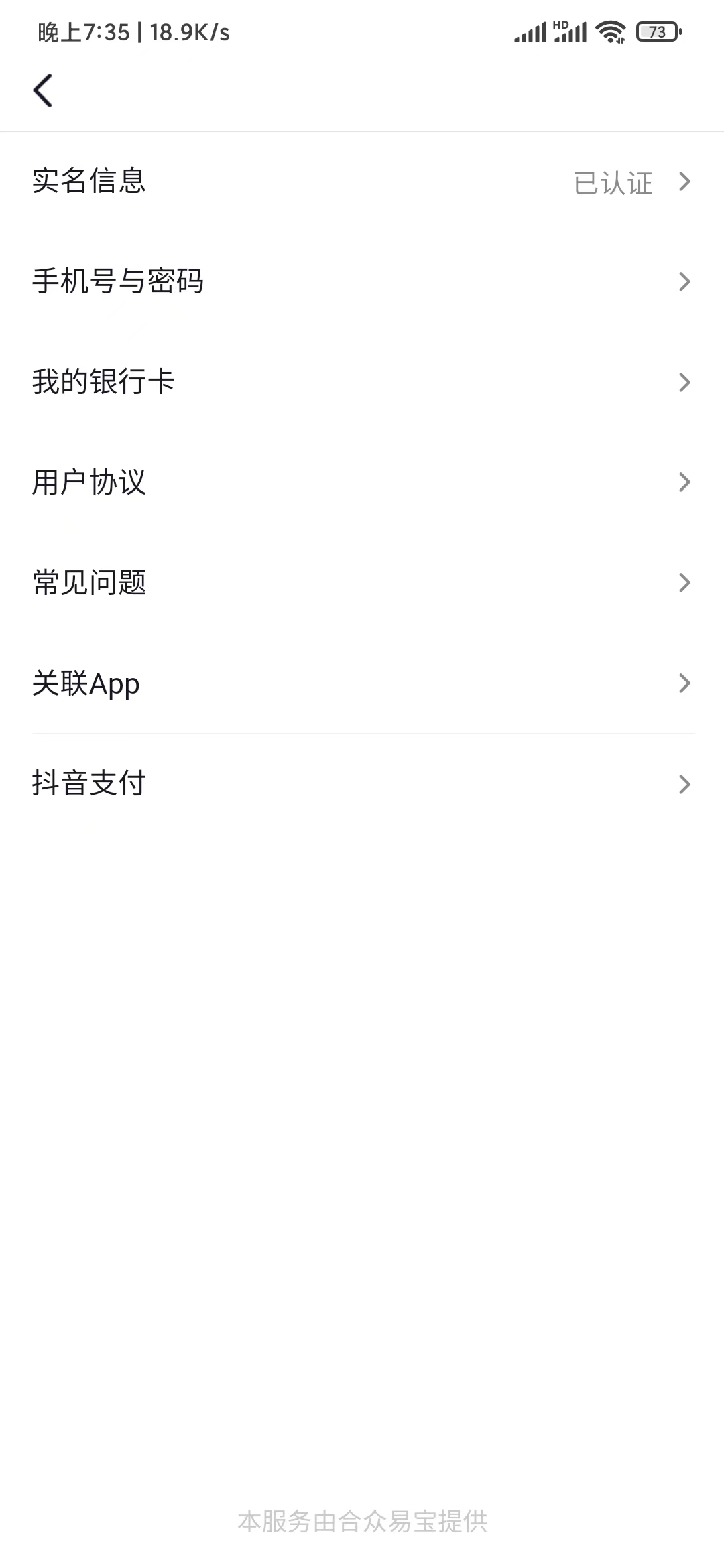Open the 用户协议 agreement page
Image resolution: width=724 pixels, height=1568 pixels.
tap(89, 482)
